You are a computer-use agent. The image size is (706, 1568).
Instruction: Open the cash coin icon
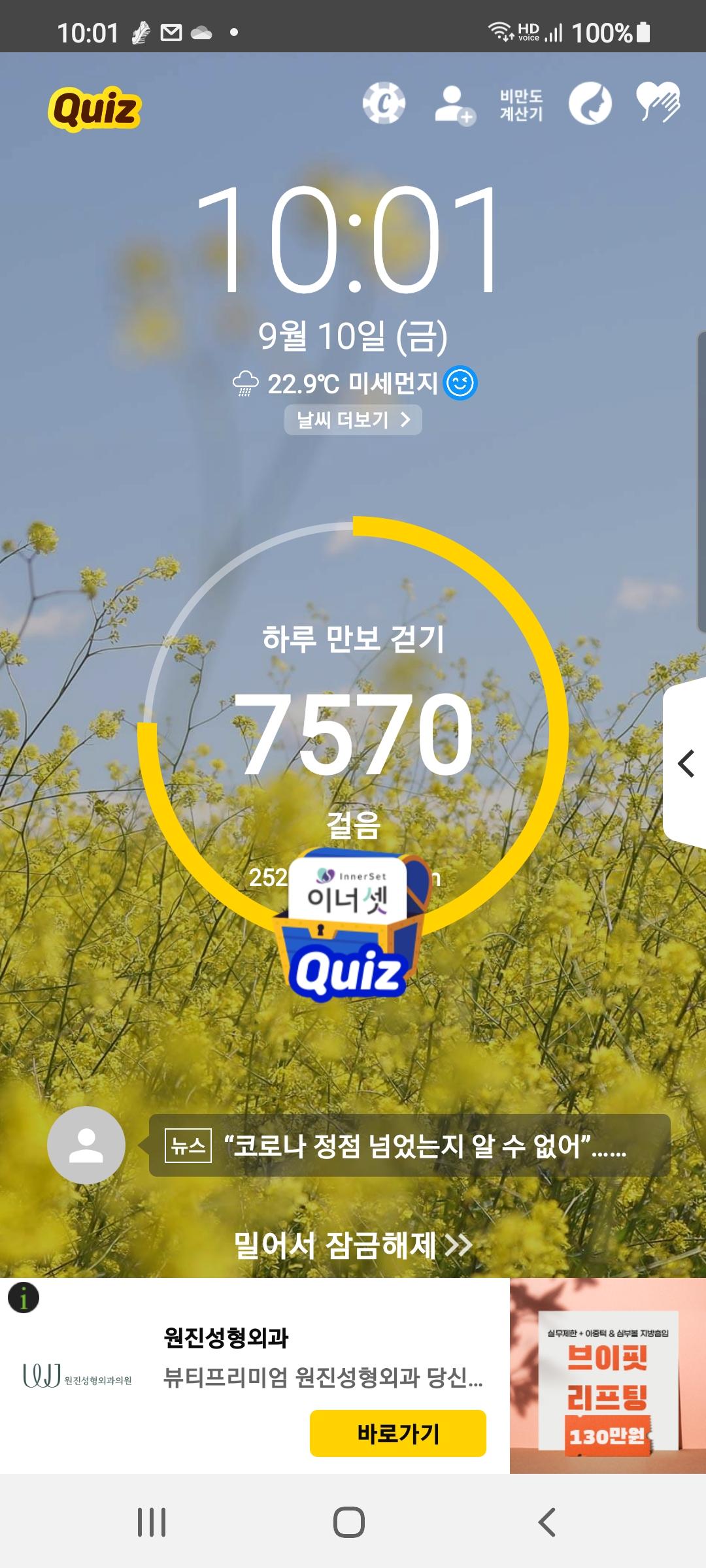click(x=384, y=103)
